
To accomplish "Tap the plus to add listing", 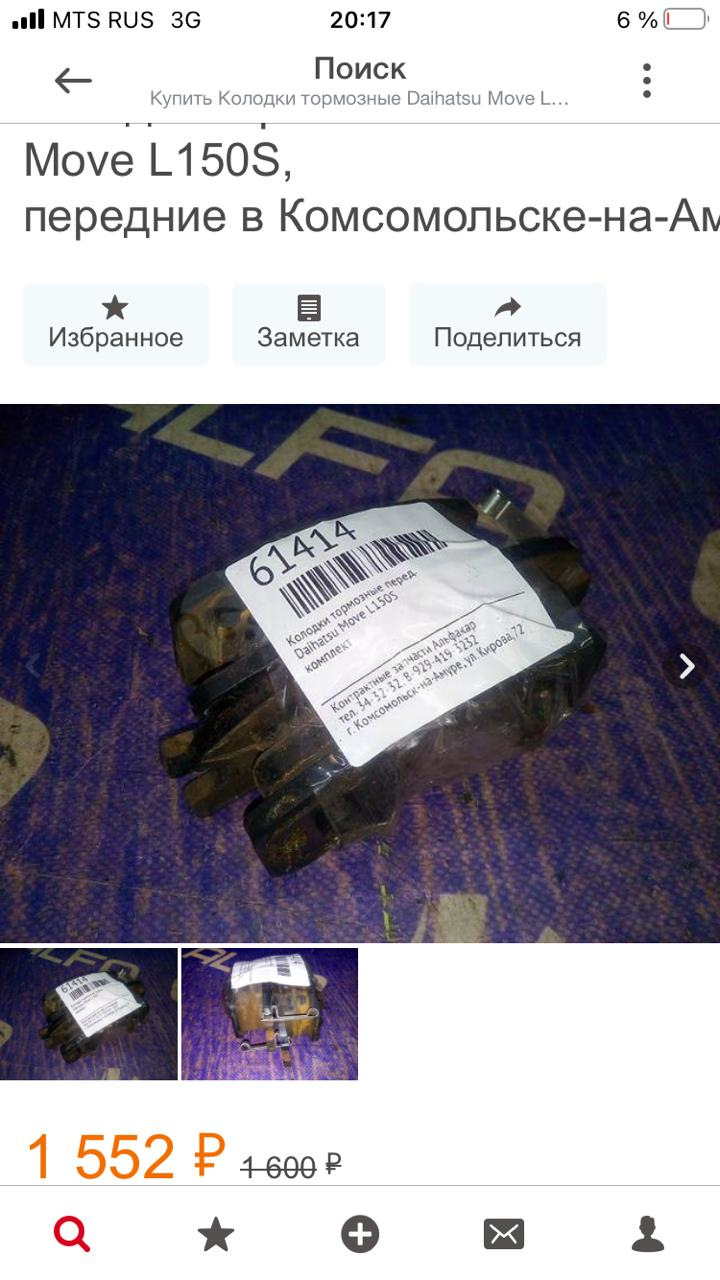I will tap(360, 1235).
